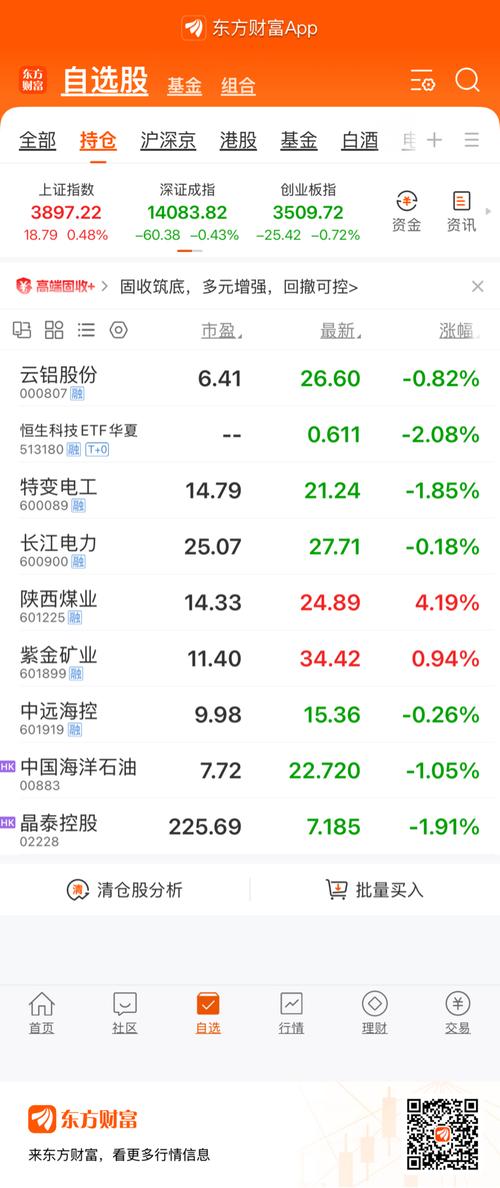Image resolution: width=500 pixels, height=1188 pixels.
Task: Open the search magnifier icon
Action: tap(467, 80)
